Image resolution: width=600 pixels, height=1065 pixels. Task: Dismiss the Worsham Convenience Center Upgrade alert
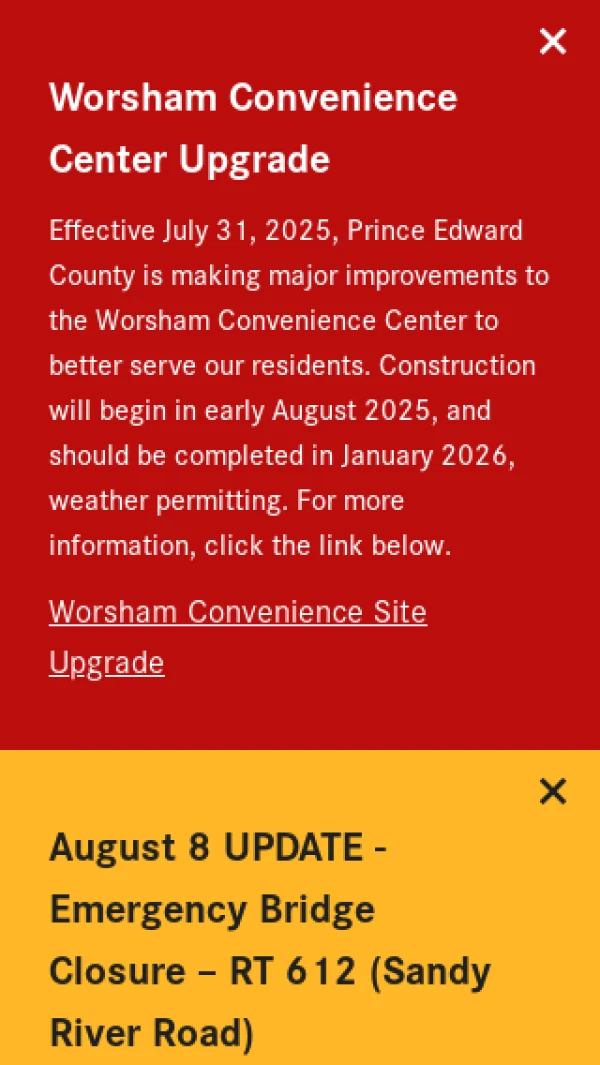[x=552, y=41]
